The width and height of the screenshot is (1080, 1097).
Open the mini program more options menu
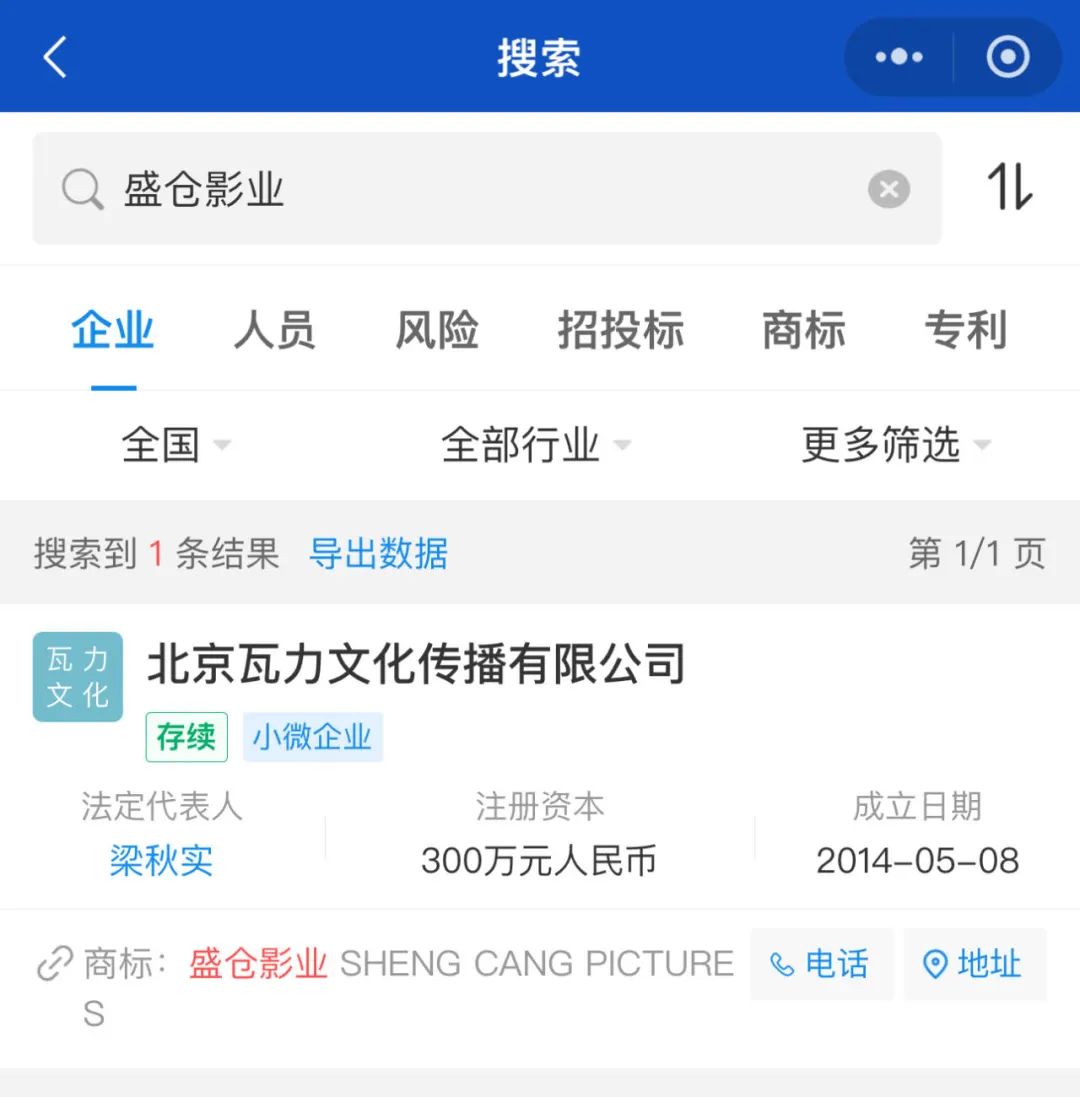(898, 57)
